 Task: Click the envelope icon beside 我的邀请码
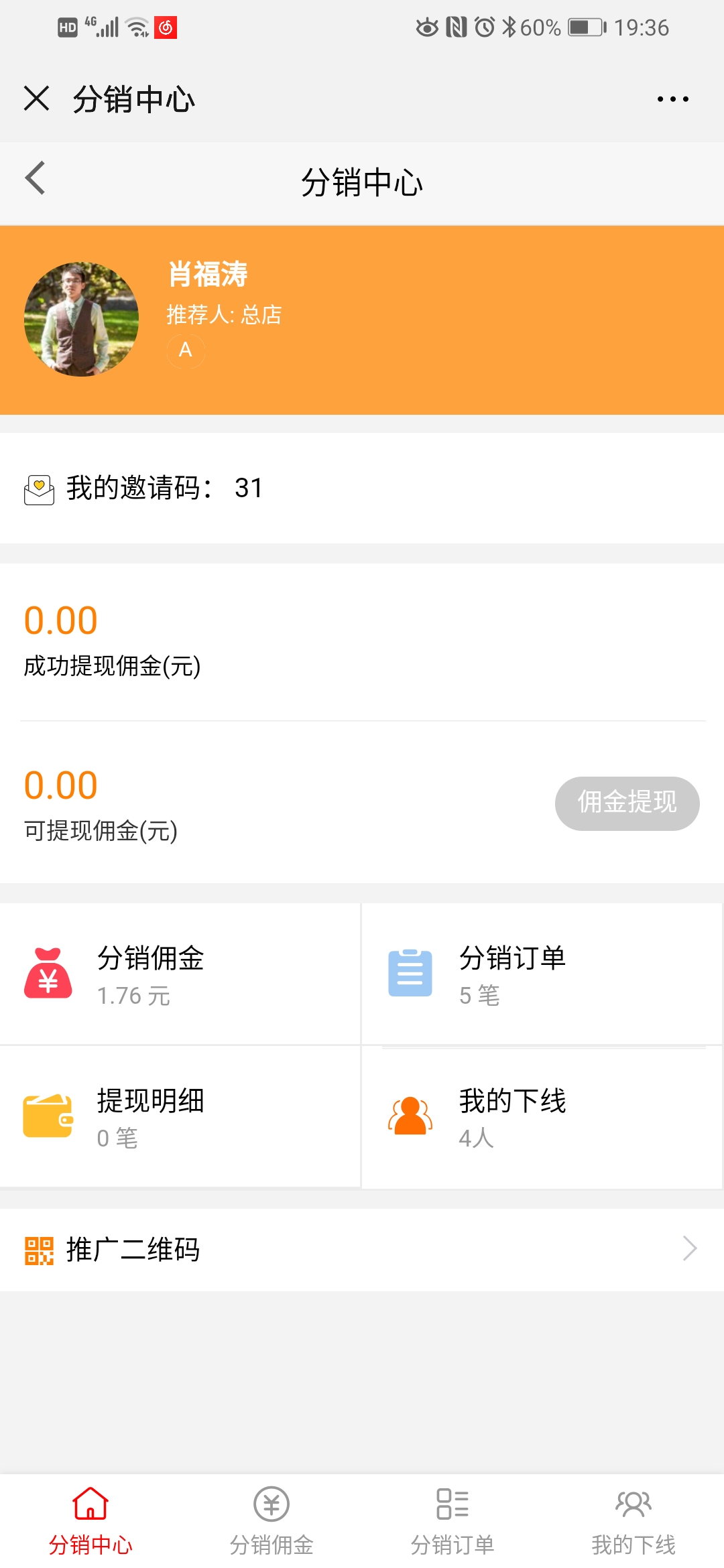tap(39, 489)
